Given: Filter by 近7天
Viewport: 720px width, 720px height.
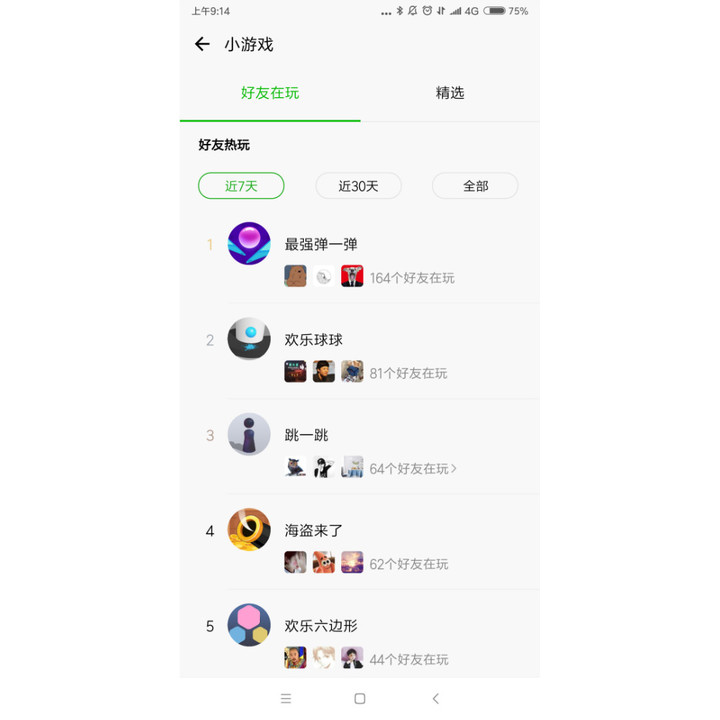Looking at the screenshot, I should (241, 186).
